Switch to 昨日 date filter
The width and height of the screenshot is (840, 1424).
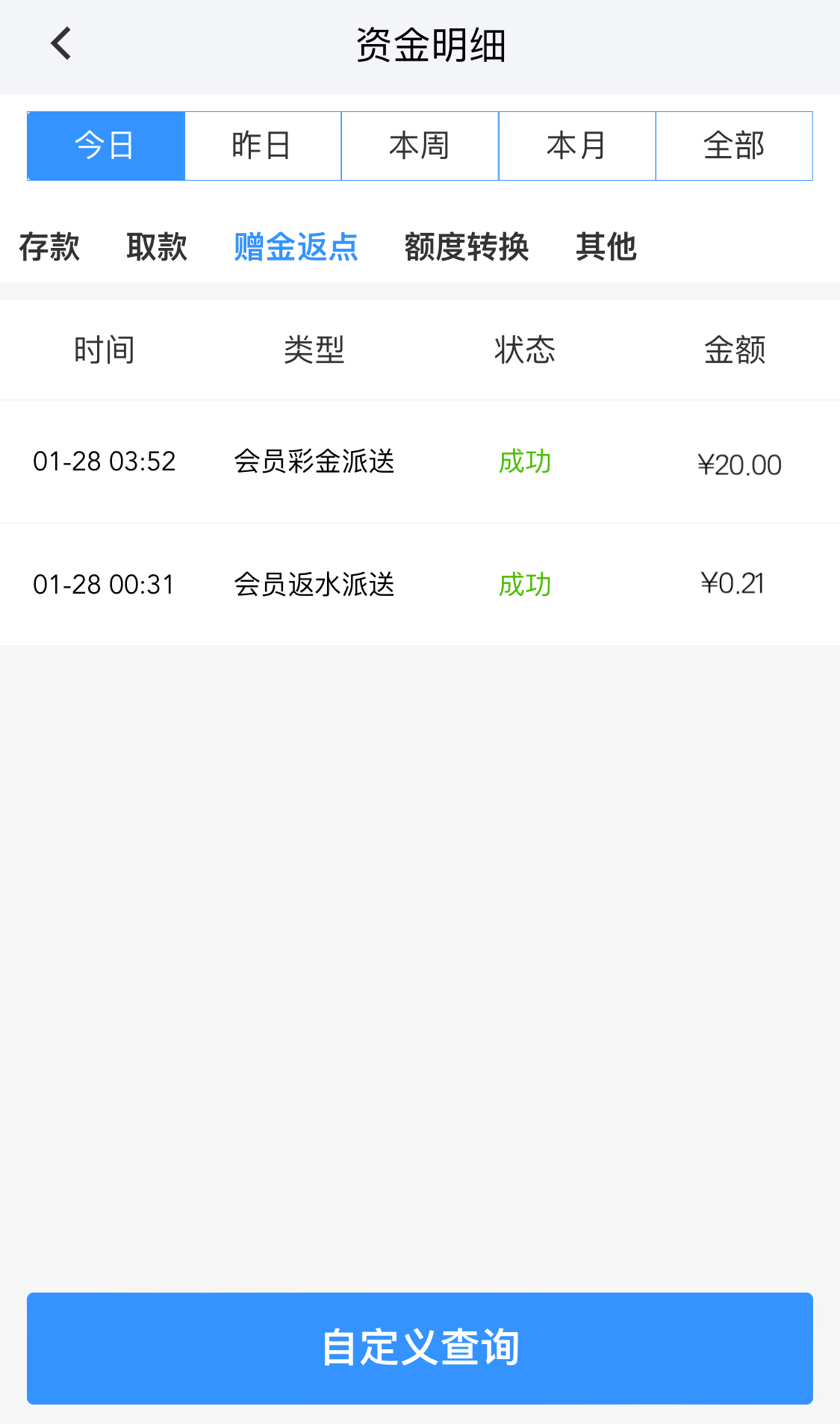(x=262, y=146)
